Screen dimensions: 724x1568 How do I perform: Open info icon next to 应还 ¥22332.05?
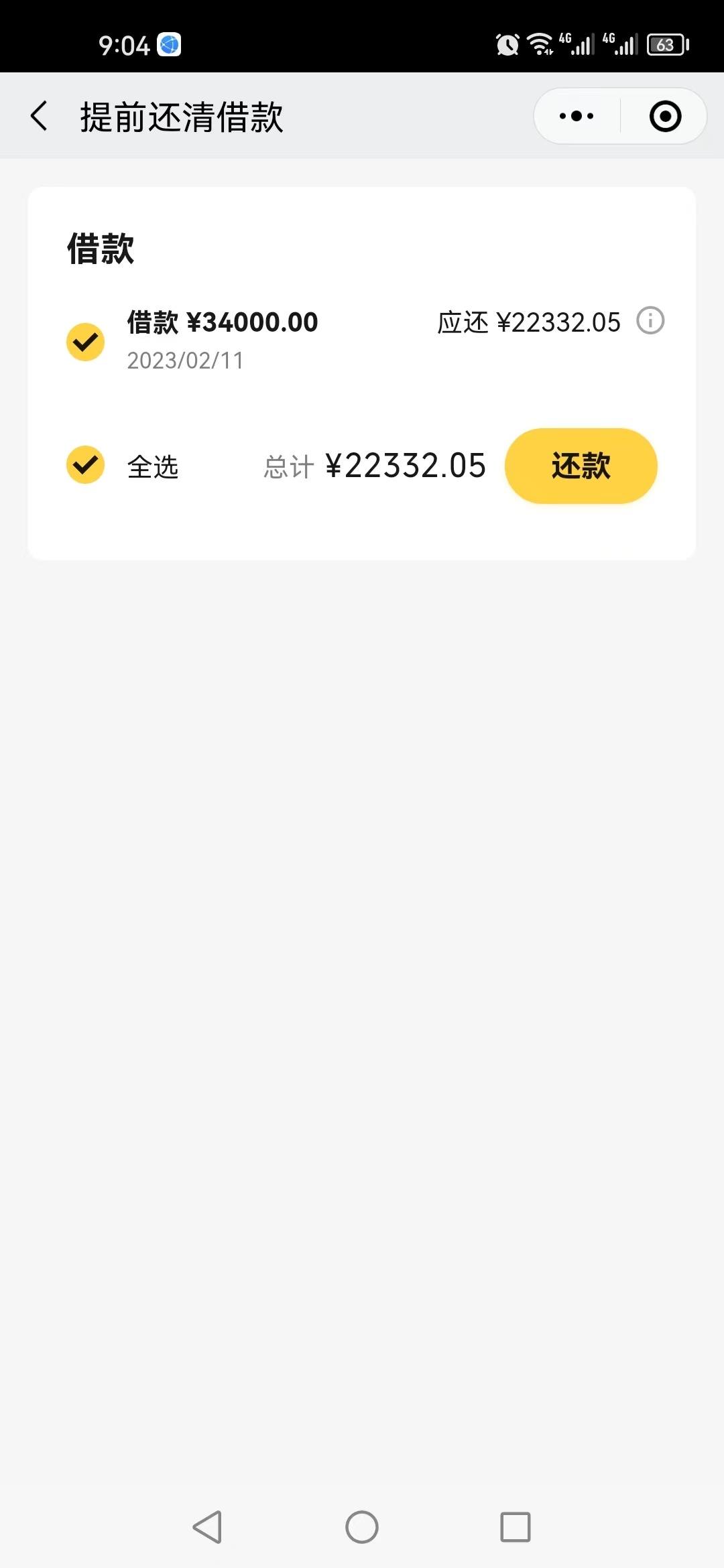pos(650,320)
